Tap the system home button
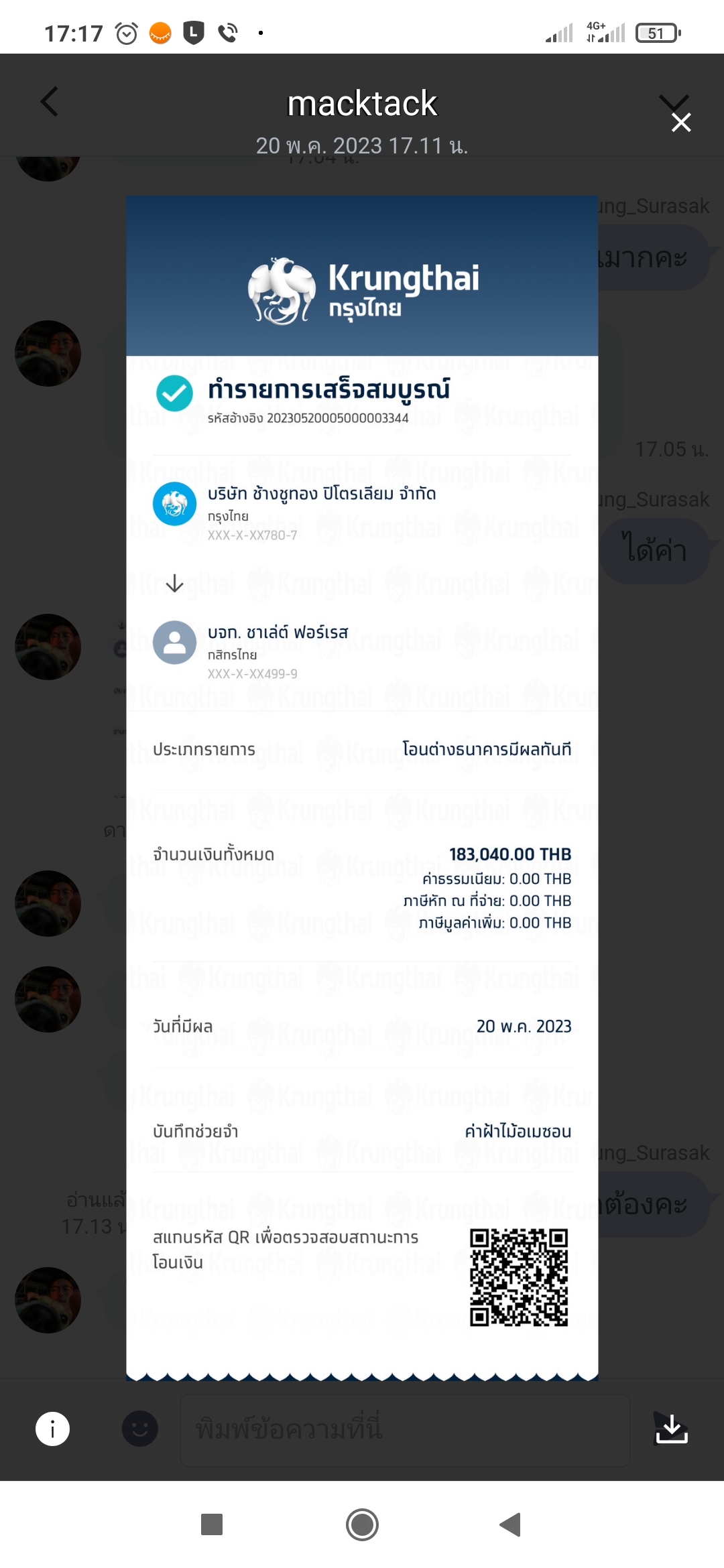Viewport: 724px width, 1568px height. pyautogui.click(x=362, y=1524)
